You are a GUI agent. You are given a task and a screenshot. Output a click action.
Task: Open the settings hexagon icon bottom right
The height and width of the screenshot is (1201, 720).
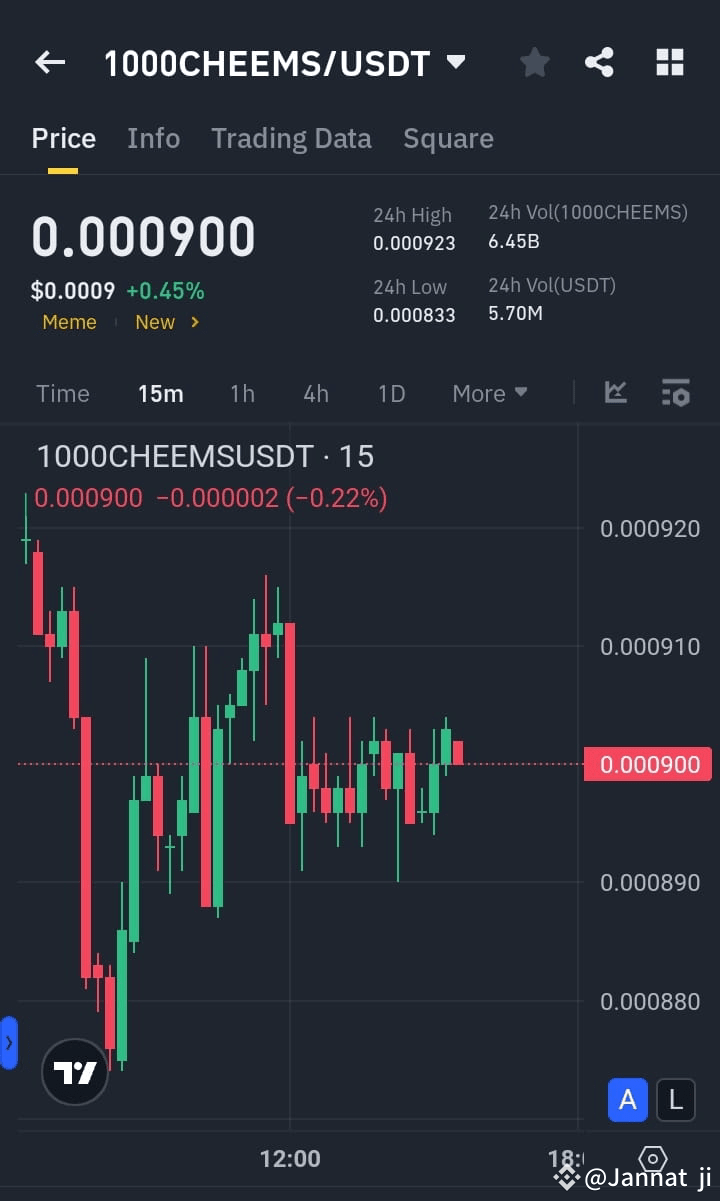pos(652,1159)
